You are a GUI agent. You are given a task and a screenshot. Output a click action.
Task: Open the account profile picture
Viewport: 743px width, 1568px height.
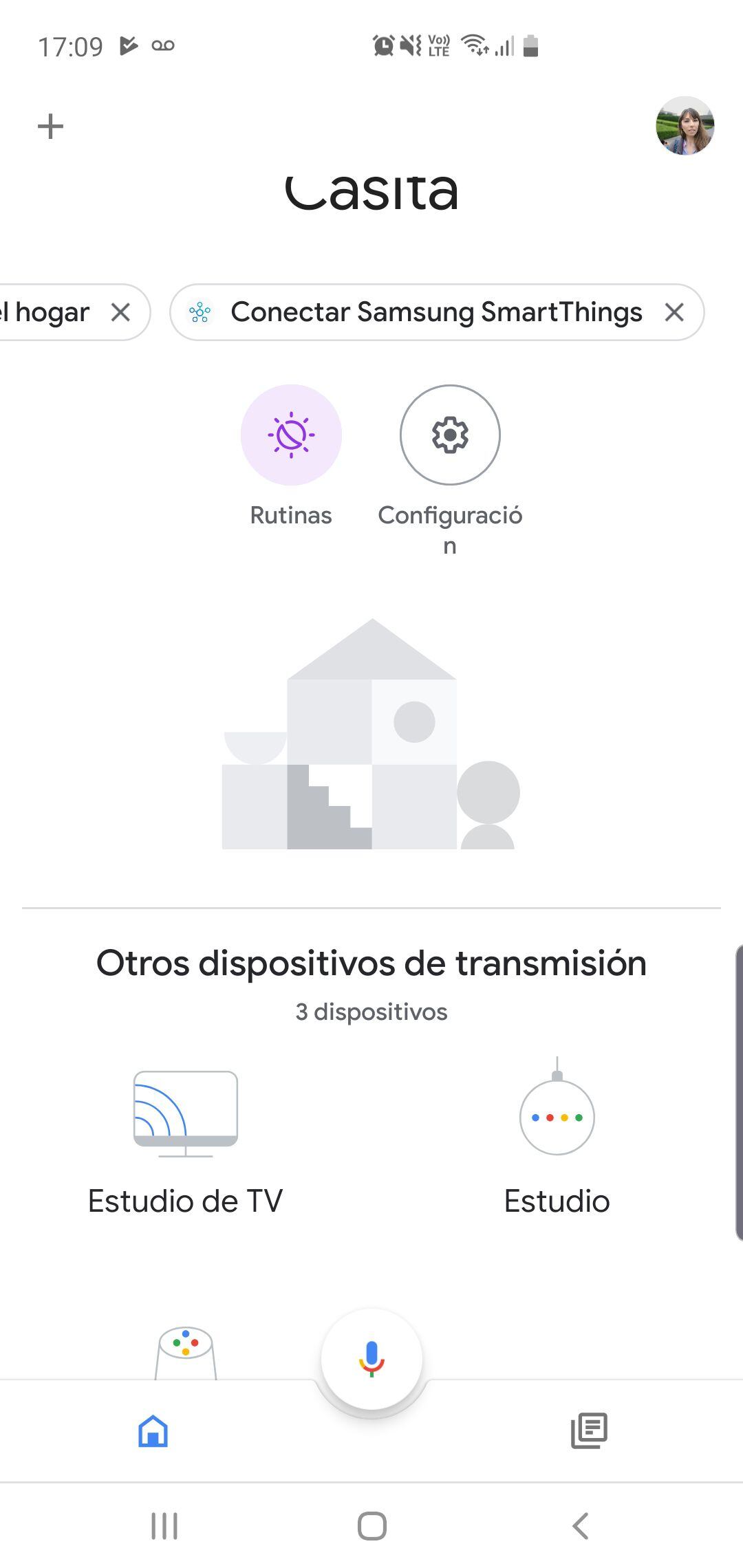click(685, 126)
